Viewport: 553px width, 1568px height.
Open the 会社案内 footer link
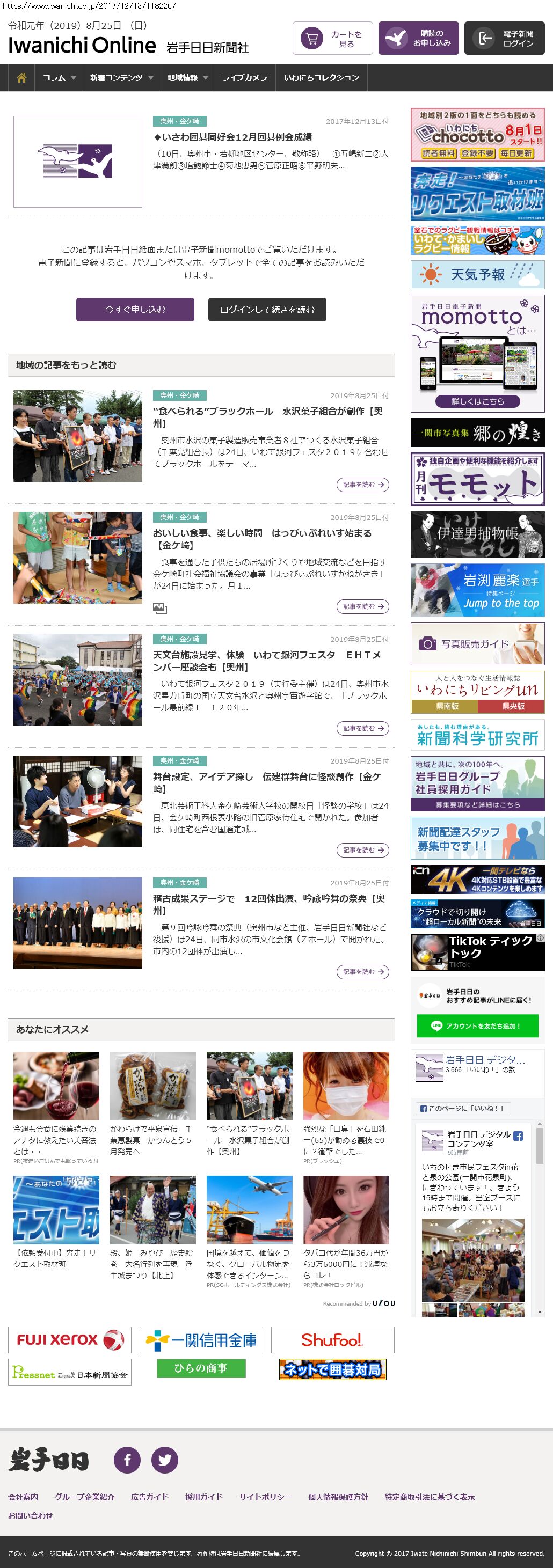[x=23, y=1496]
